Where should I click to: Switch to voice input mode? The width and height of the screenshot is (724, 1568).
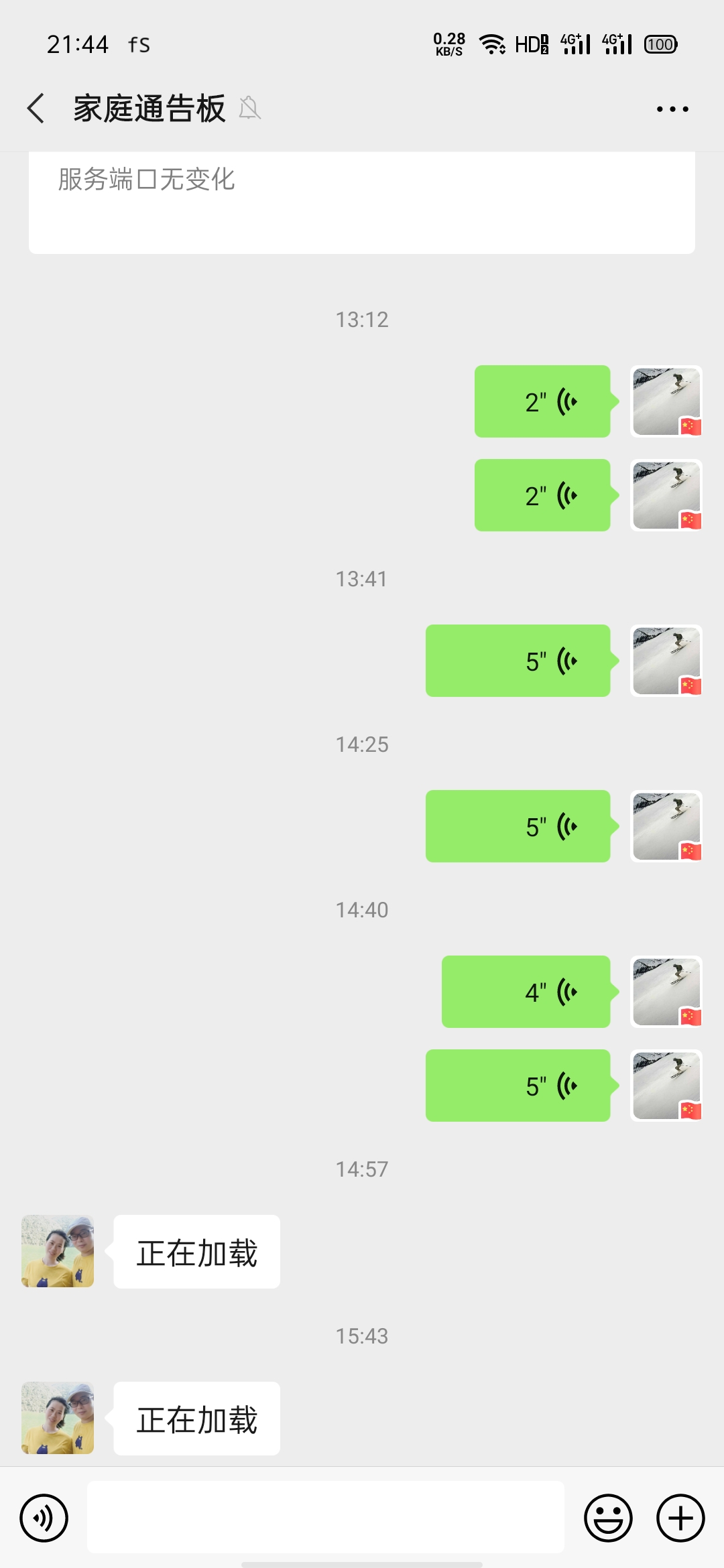44,1518
